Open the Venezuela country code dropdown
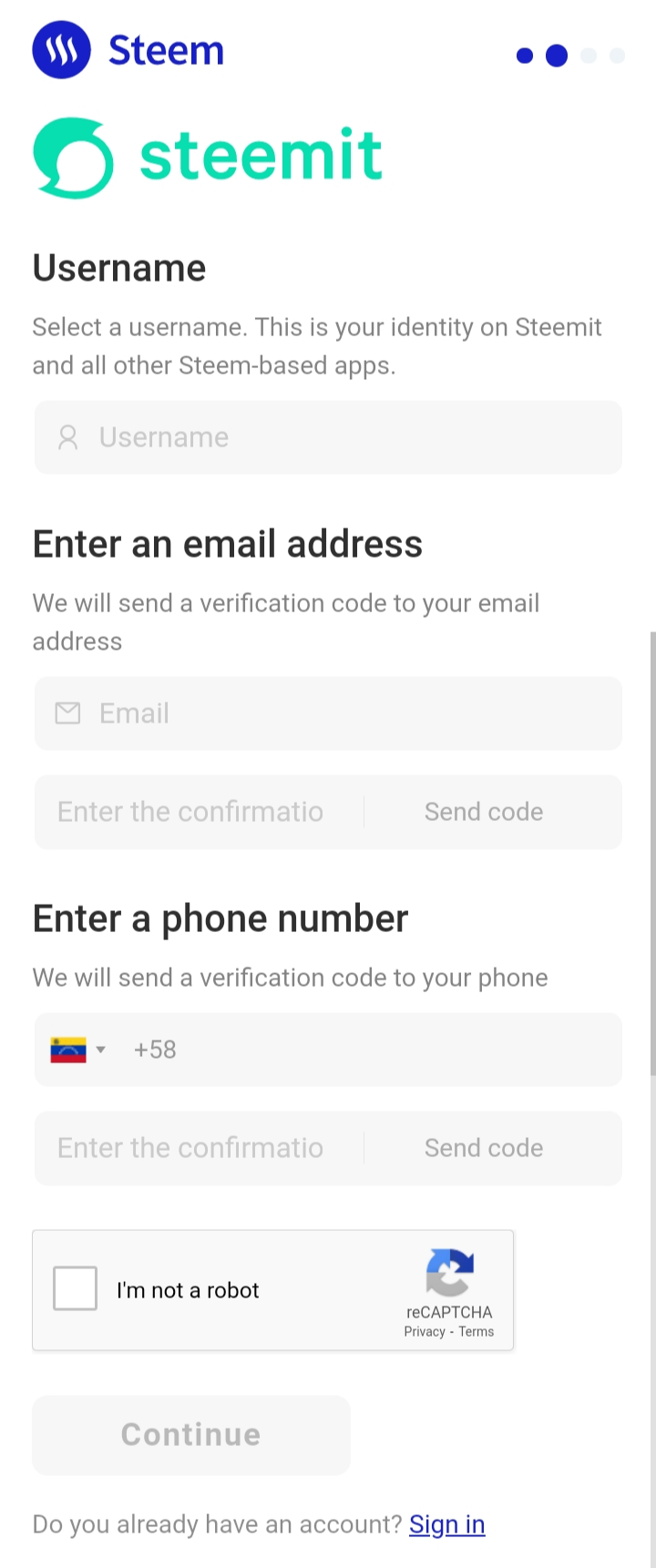The width and height of the screenshot is (656, 1568). point(78,1050)
